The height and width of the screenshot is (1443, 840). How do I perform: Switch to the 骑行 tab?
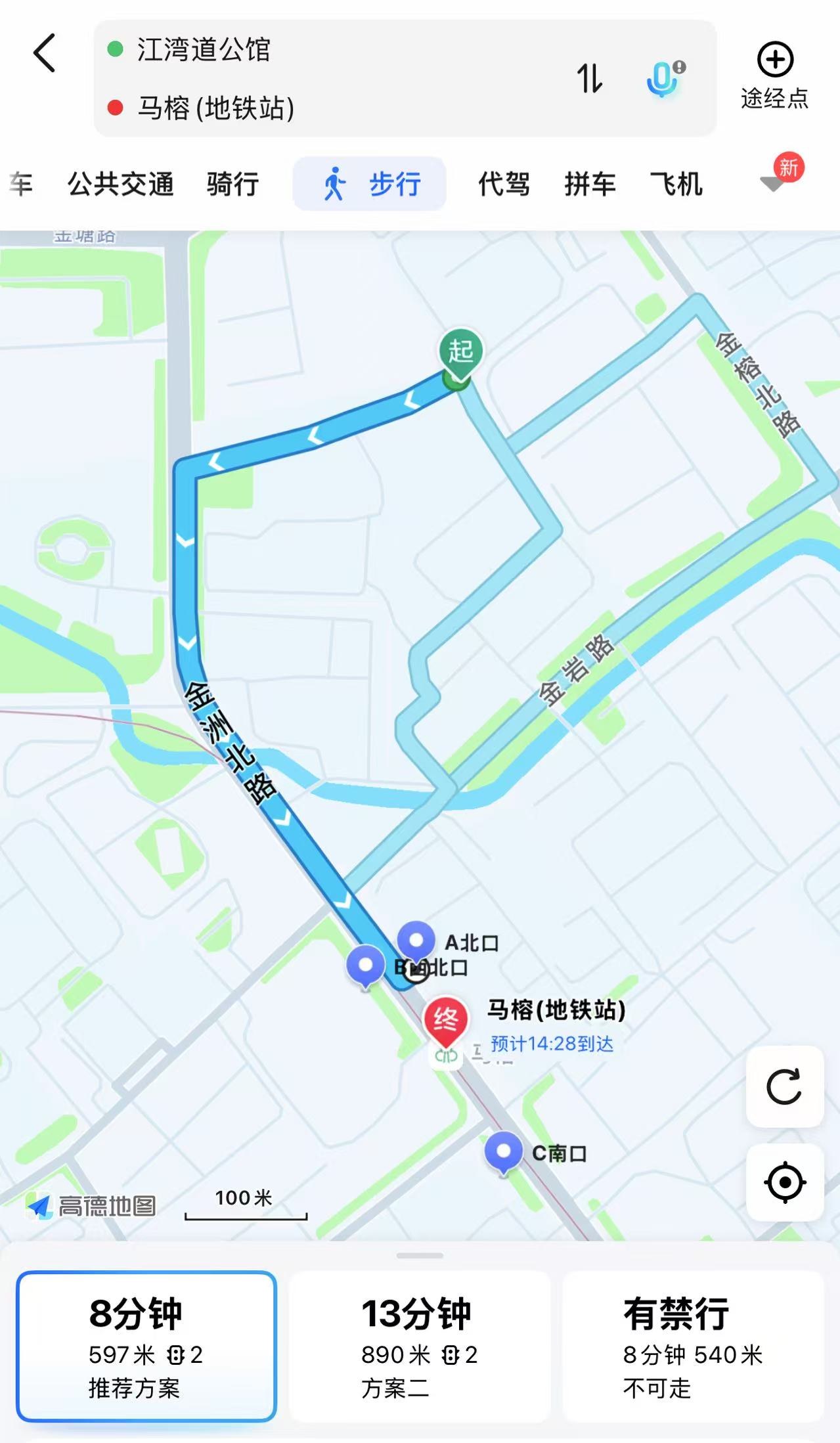[232, 184]
